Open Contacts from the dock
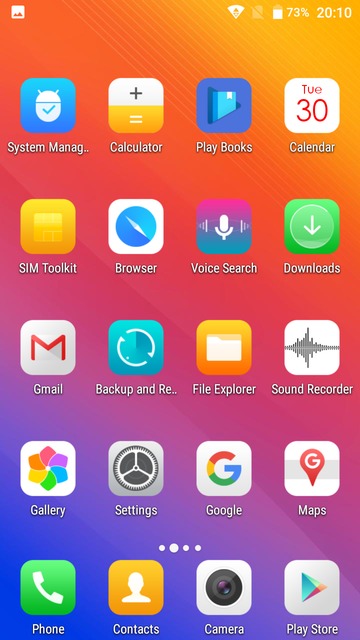Screen dimensions: 360x640 tap(136, 587)
